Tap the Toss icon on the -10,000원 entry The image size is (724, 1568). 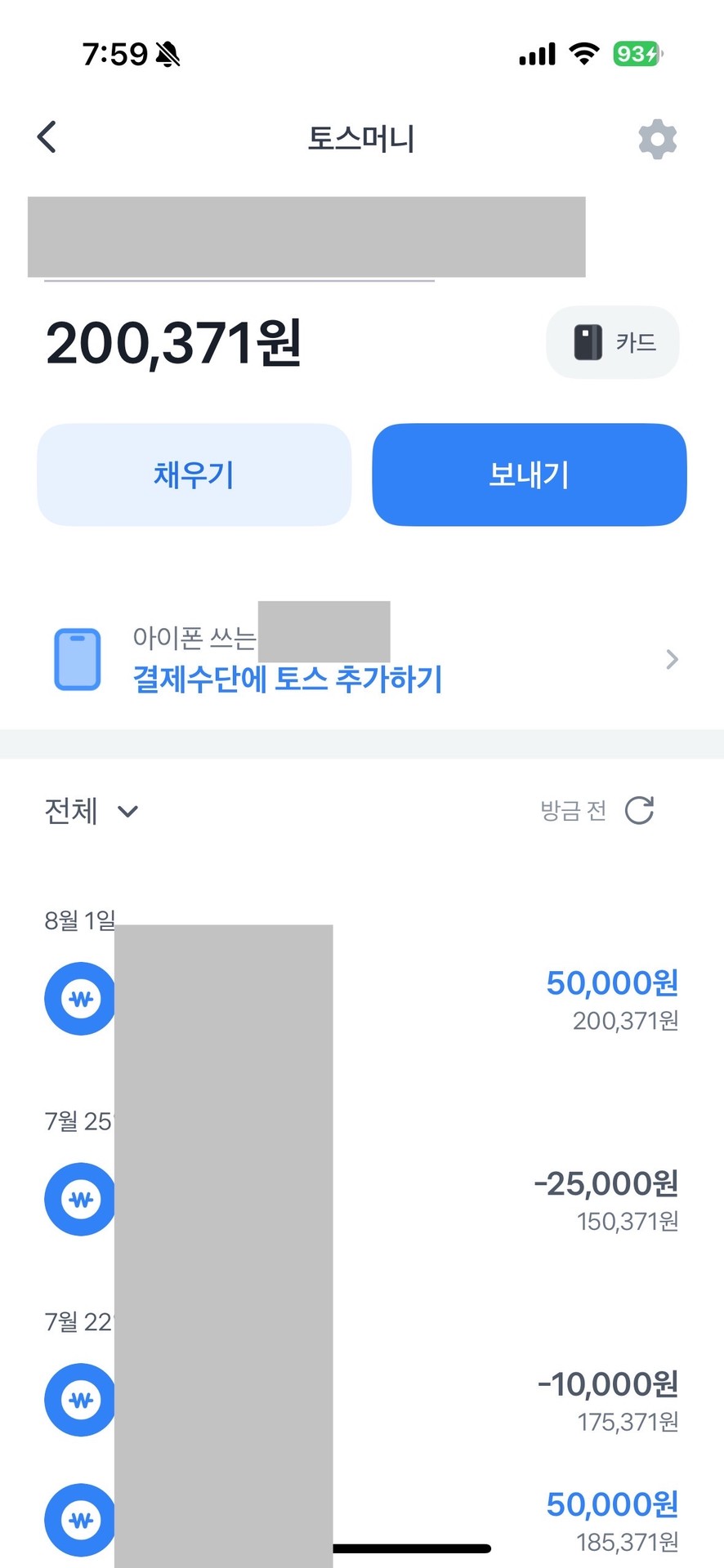pos(79,1400)
